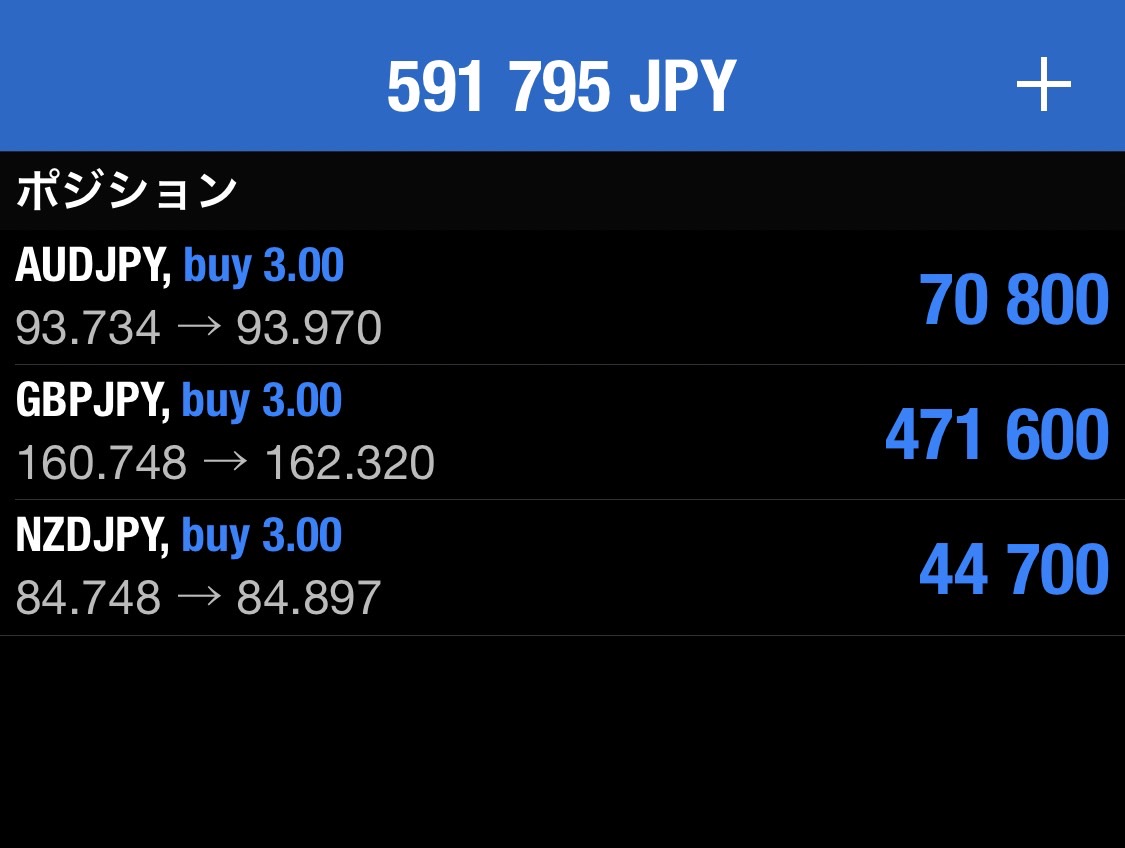
Task: Select the GBPJPY buy 3.00 position row
Action: pyautogui.click(x=560, y=432)
